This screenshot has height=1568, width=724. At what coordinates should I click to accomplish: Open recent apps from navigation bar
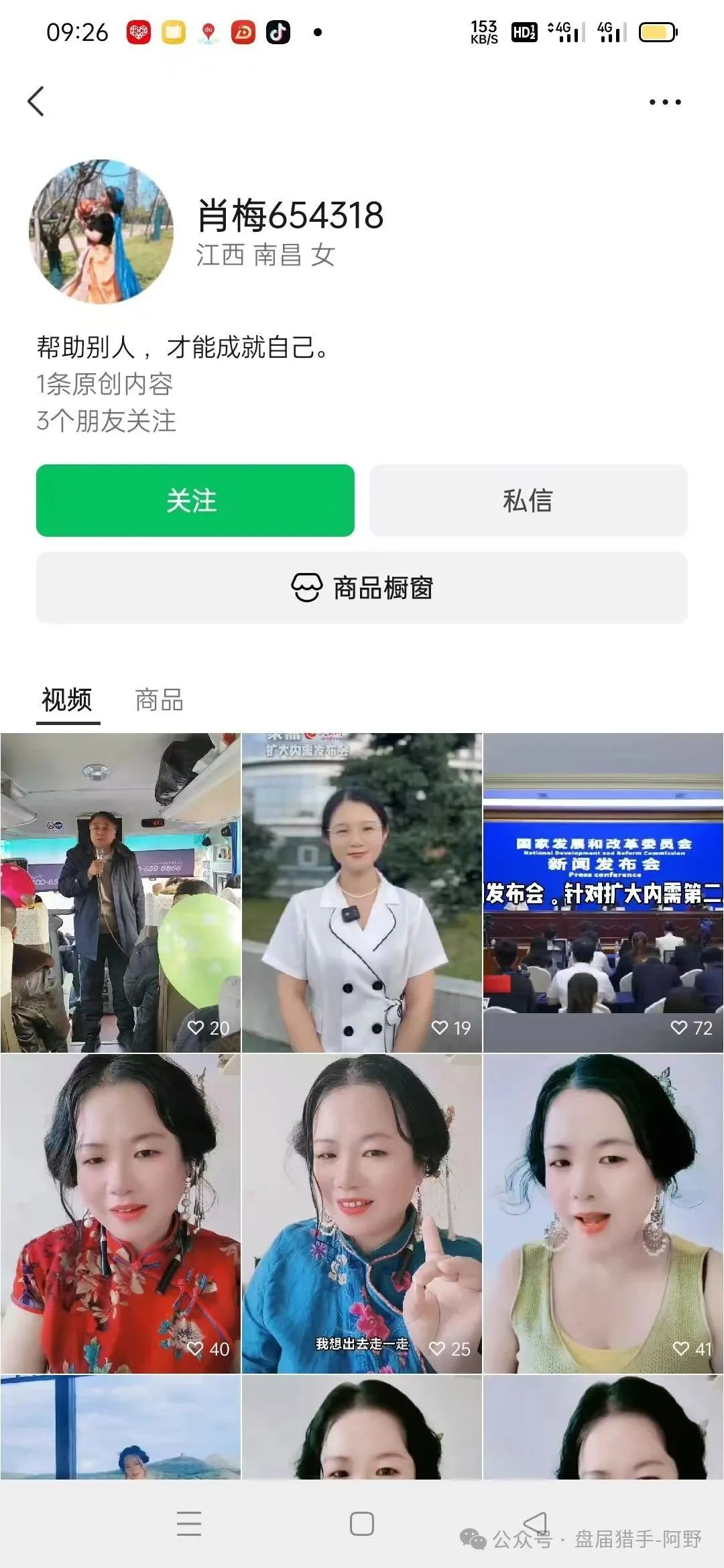[189, 1523]
